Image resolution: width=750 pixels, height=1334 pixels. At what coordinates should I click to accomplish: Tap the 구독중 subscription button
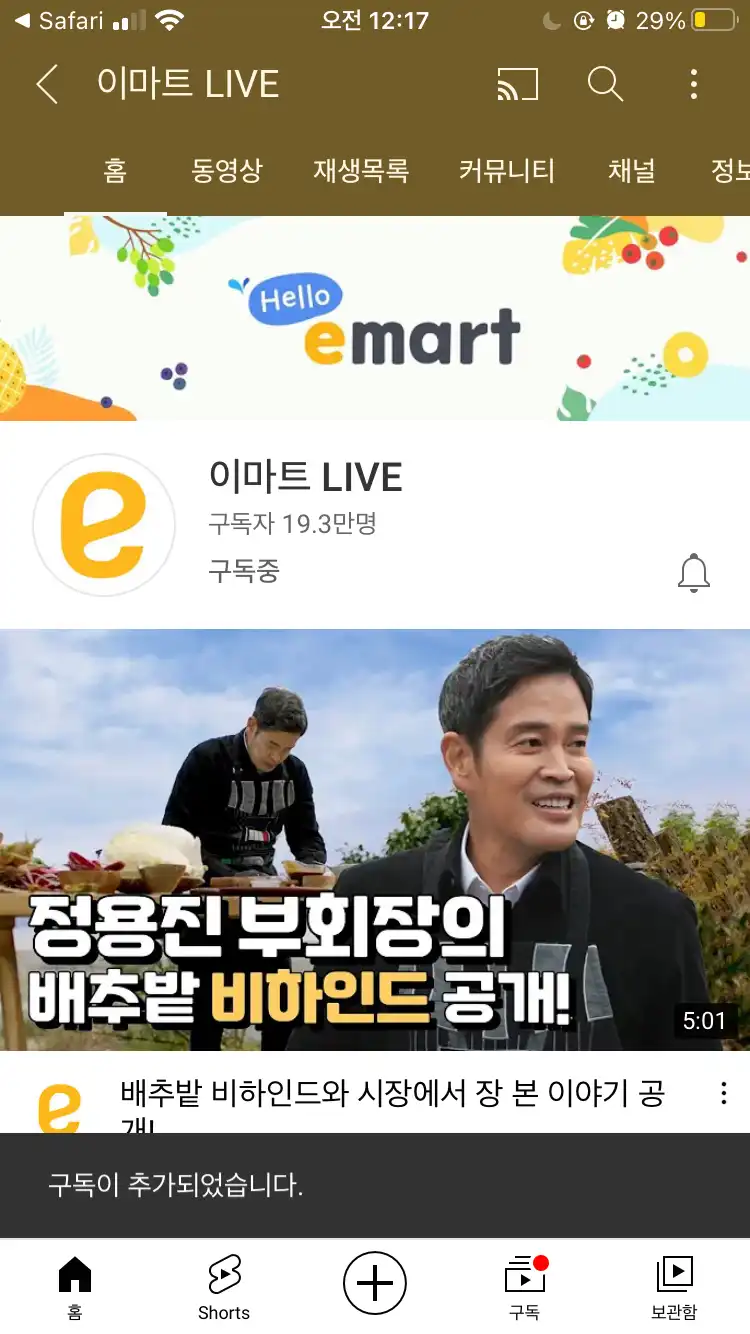244,571
